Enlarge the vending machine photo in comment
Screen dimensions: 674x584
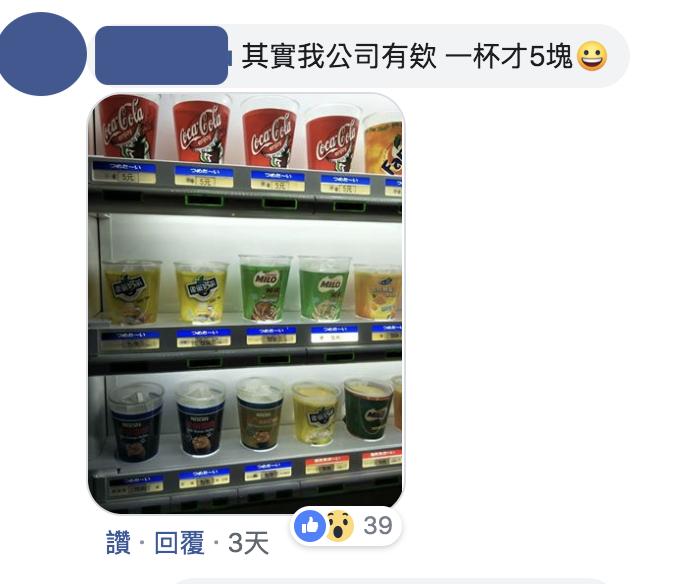(x=246, y=302)
